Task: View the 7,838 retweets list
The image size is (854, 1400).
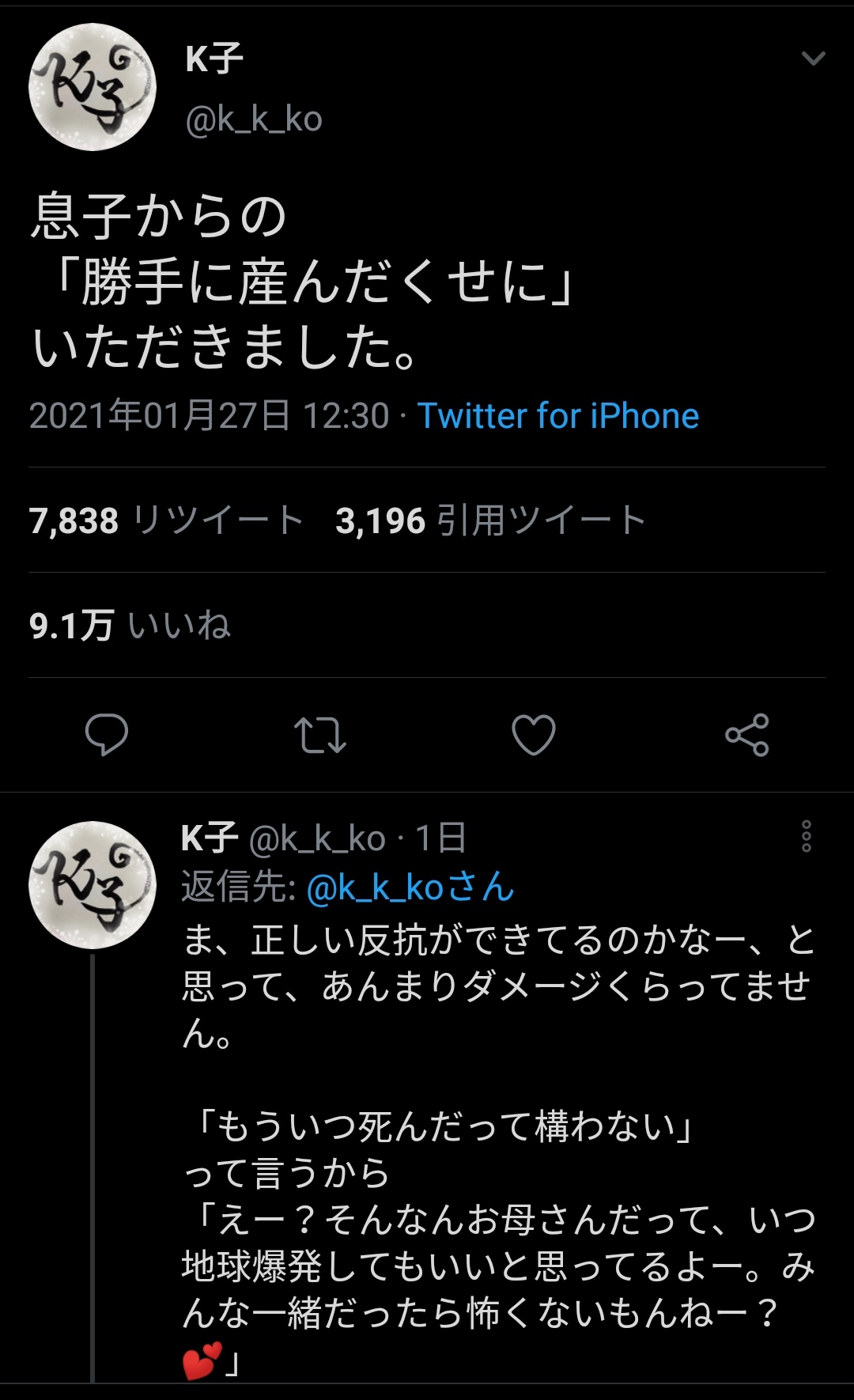Action: [x=166, y=520]
